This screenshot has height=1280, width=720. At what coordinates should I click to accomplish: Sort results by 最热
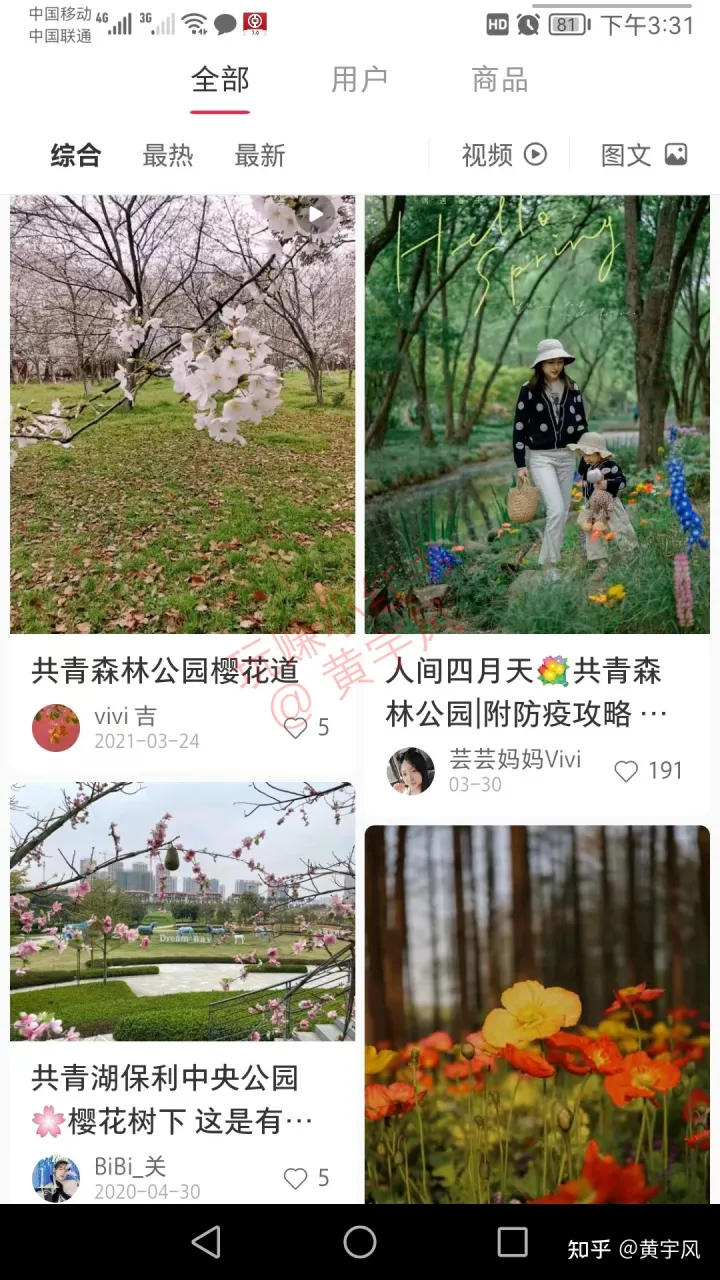[168, 155]
